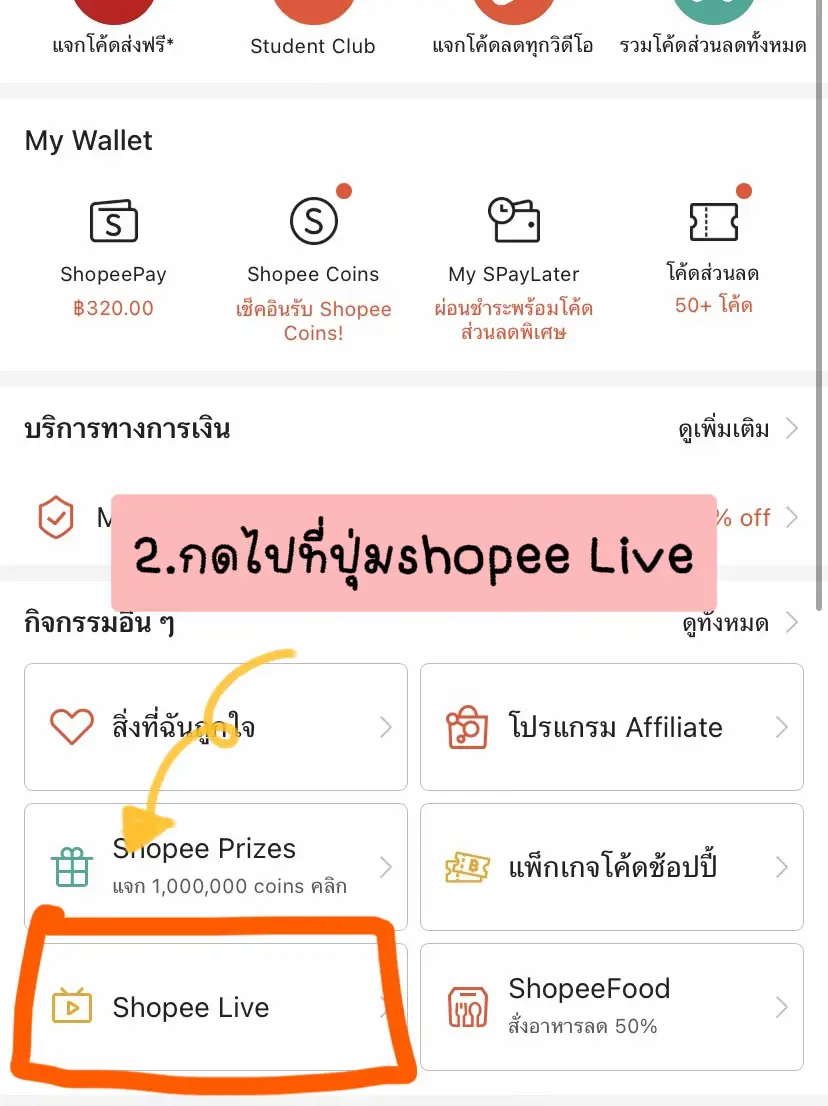Tap แพ็กเกจโค้ดช้อปปี้ card
This screenshot has width=828, height=1106.
click(x=611, y=867)
